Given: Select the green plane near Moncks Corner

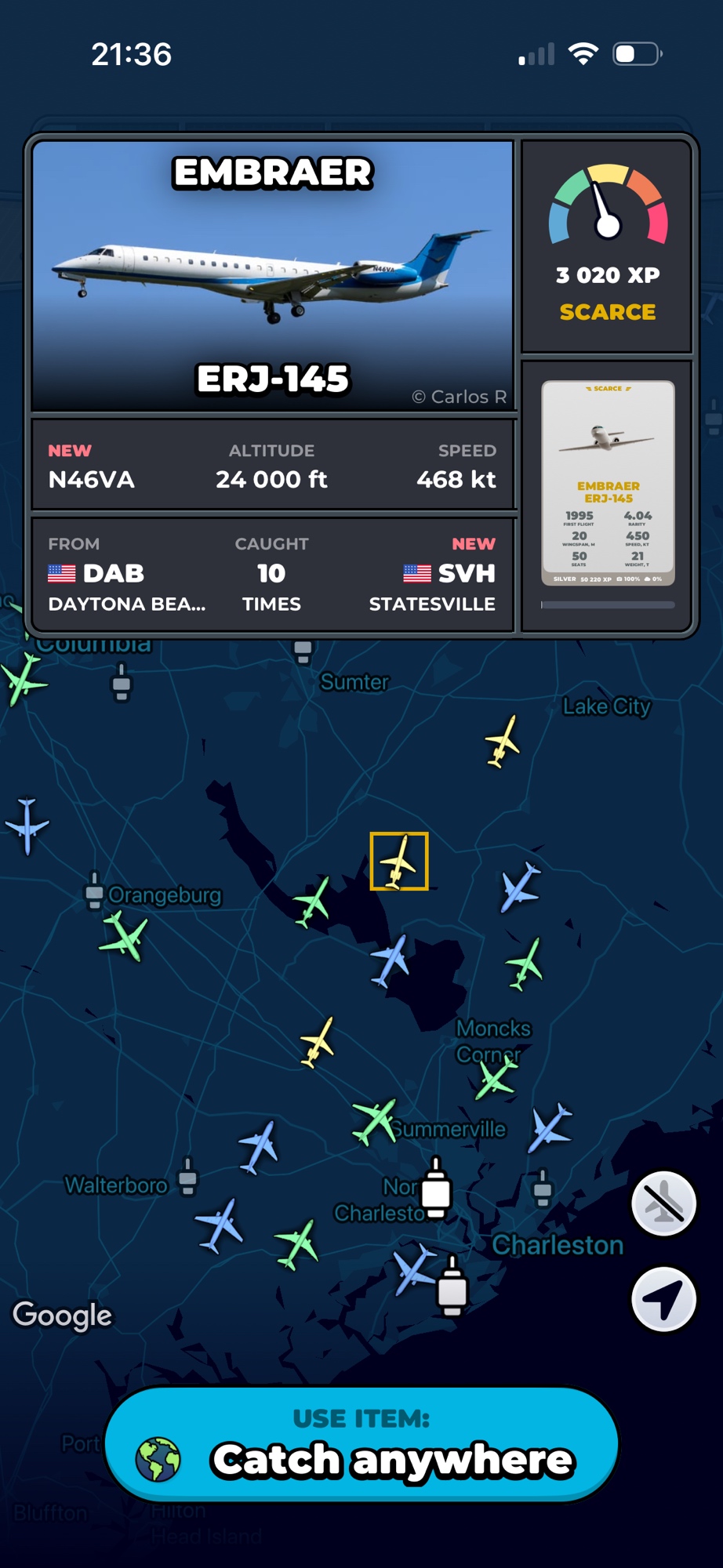Looking at the screenshot, I should pyautogui.click(x=496, y=1077).
